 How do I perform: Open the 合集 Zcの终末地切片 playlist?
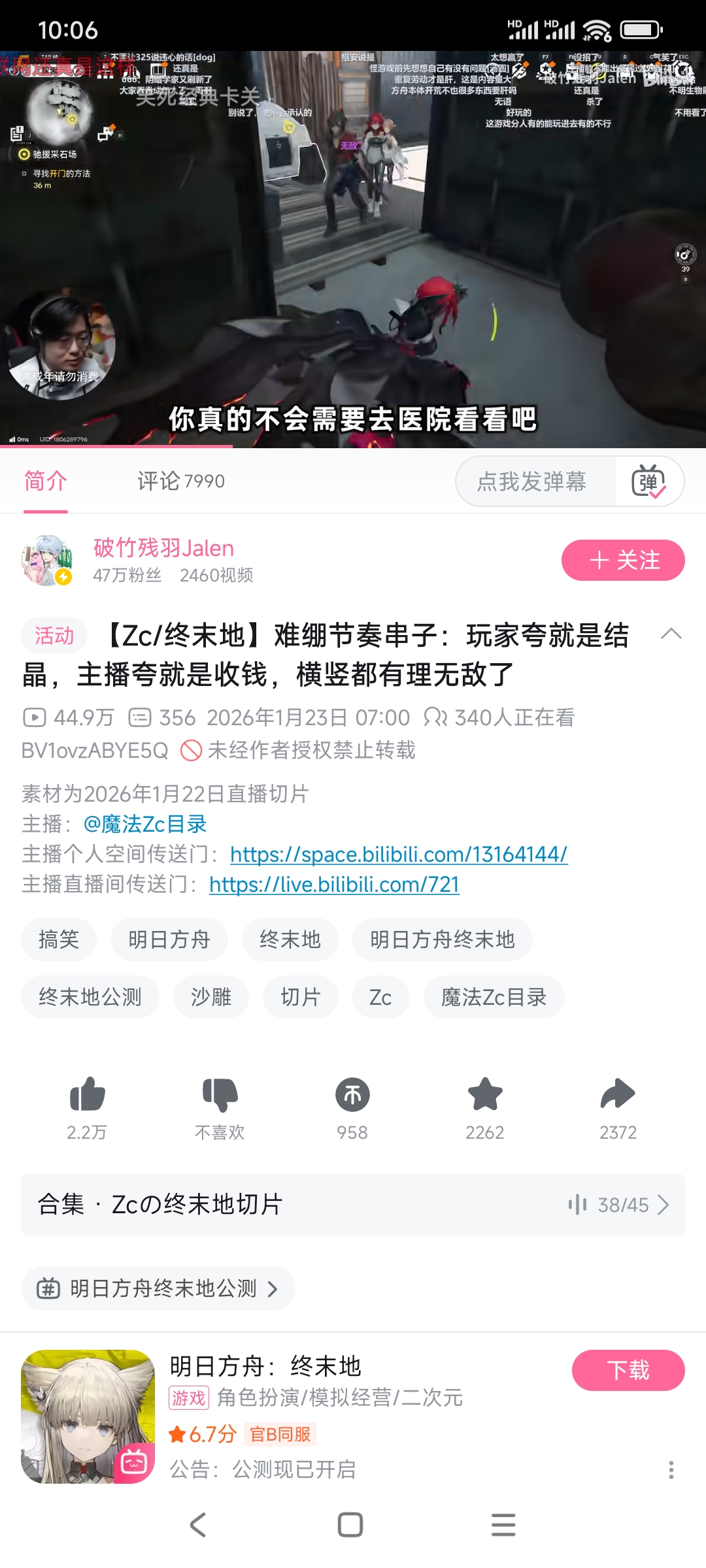(x=353, y=1204)
